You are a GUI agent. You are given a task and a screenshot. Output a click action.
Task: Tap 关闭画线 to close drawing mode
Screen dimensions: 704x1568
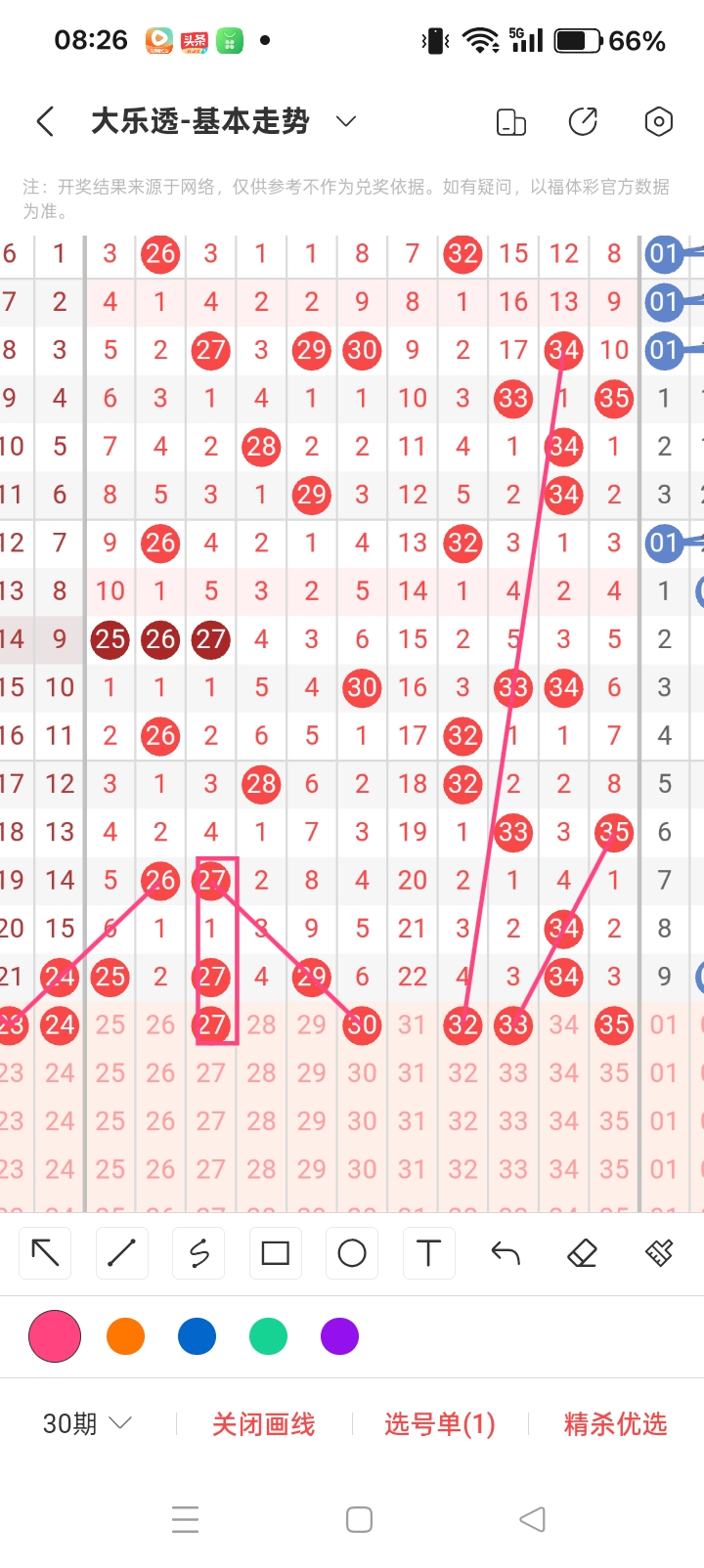[263, 1424]
